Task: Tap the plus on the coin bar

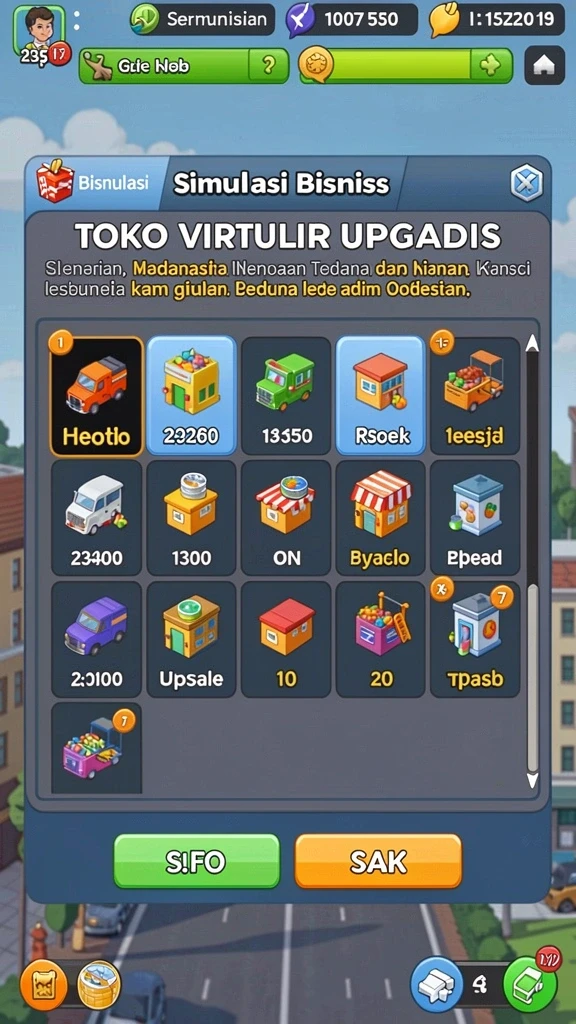Action: (491, 65)
